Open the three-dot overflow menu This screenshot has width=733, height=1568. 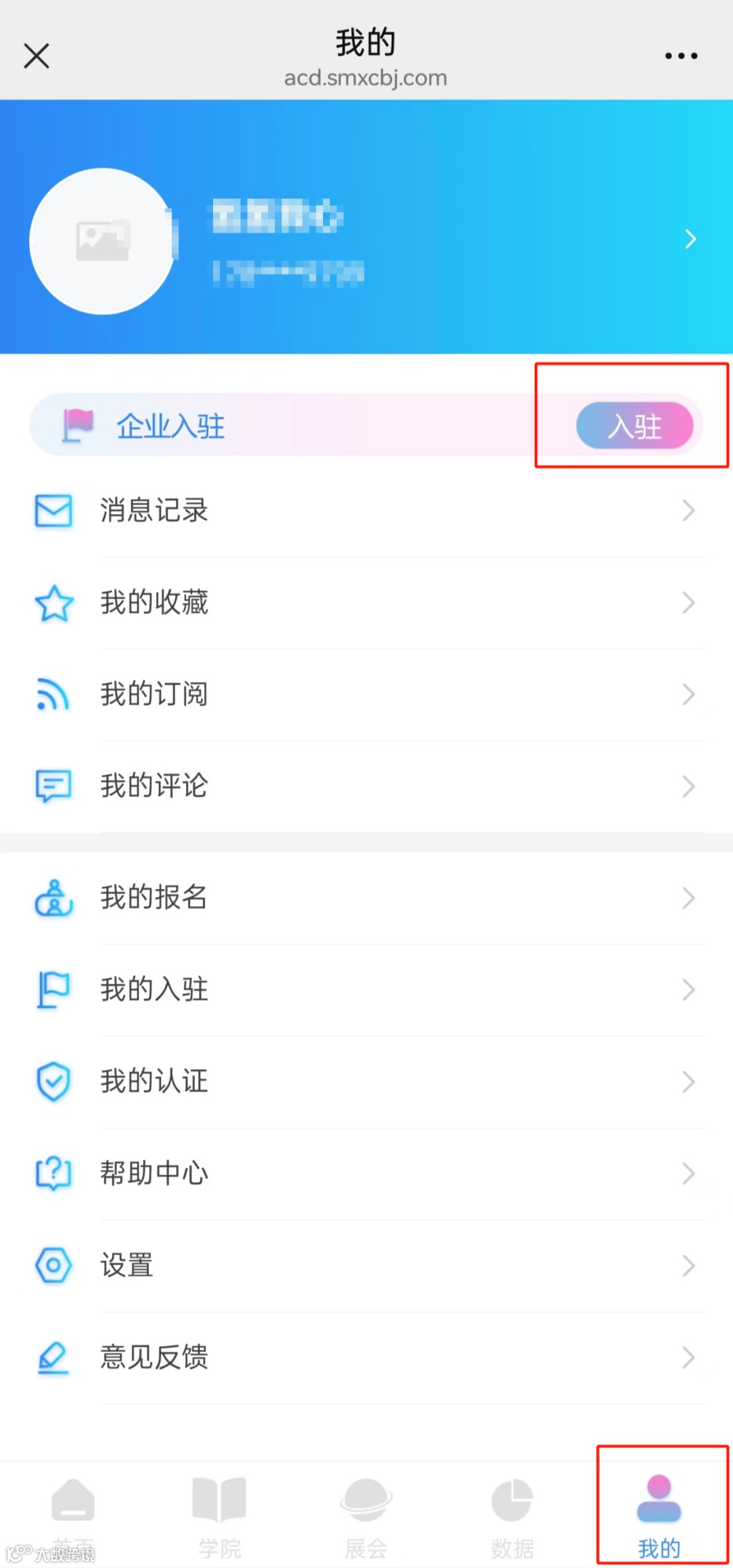(681, 56)
